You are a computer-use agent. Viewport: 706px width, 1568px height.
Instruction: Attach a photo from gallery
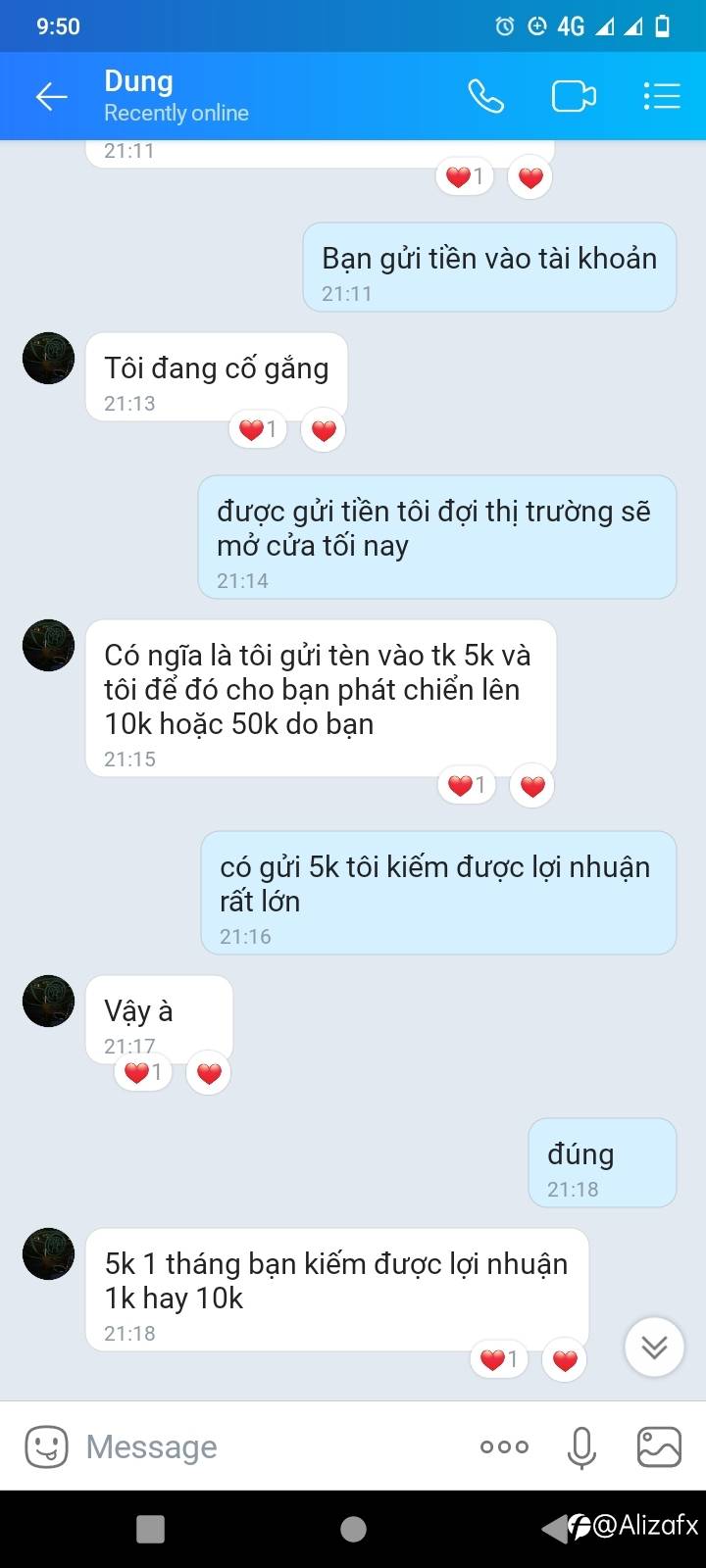[659, 1446]
